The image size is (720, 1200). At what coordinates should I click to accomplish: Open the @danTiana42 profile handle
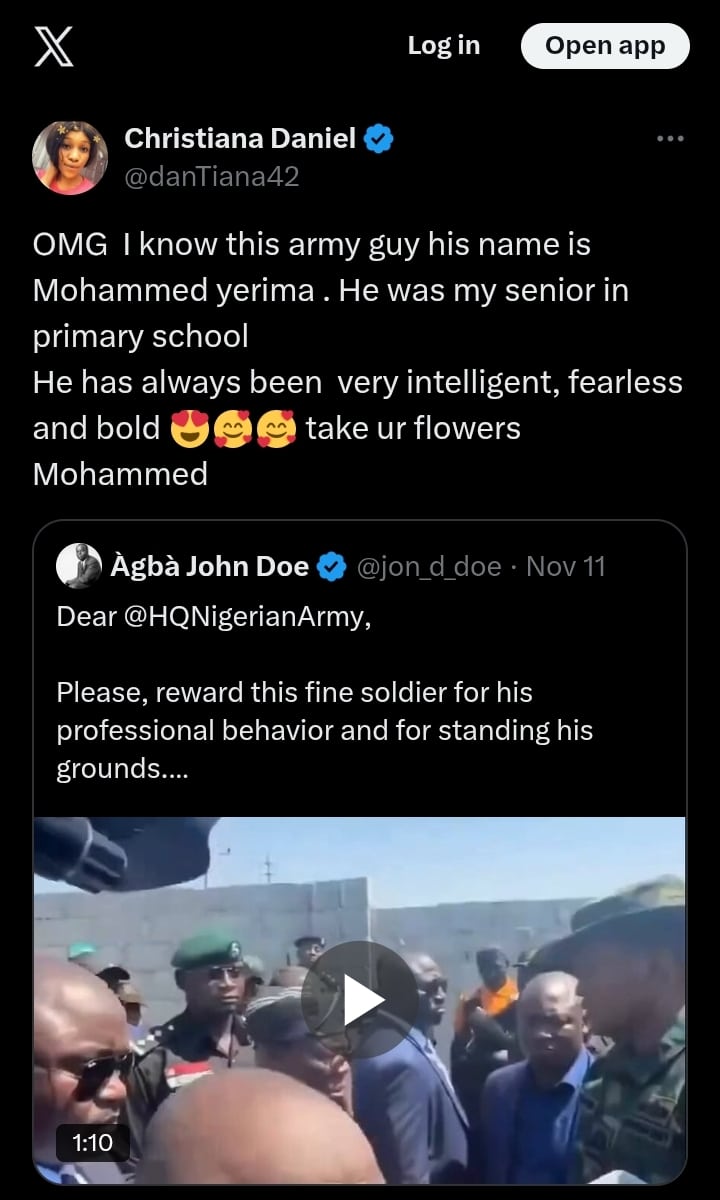pyautogui.click(x=211, y=177)
